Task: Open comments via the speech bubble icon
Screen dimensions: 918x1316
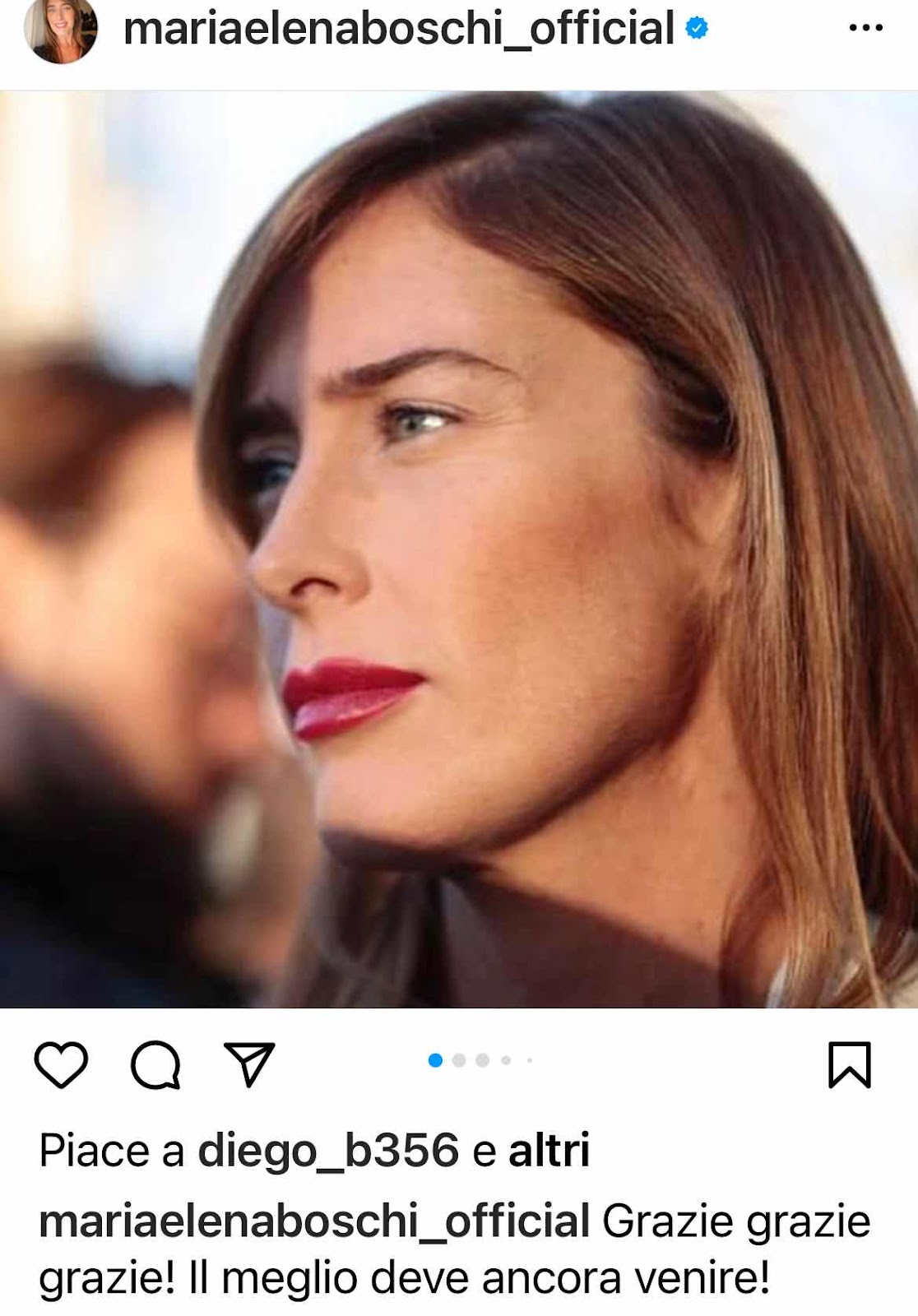Action: click(155, 1064)
